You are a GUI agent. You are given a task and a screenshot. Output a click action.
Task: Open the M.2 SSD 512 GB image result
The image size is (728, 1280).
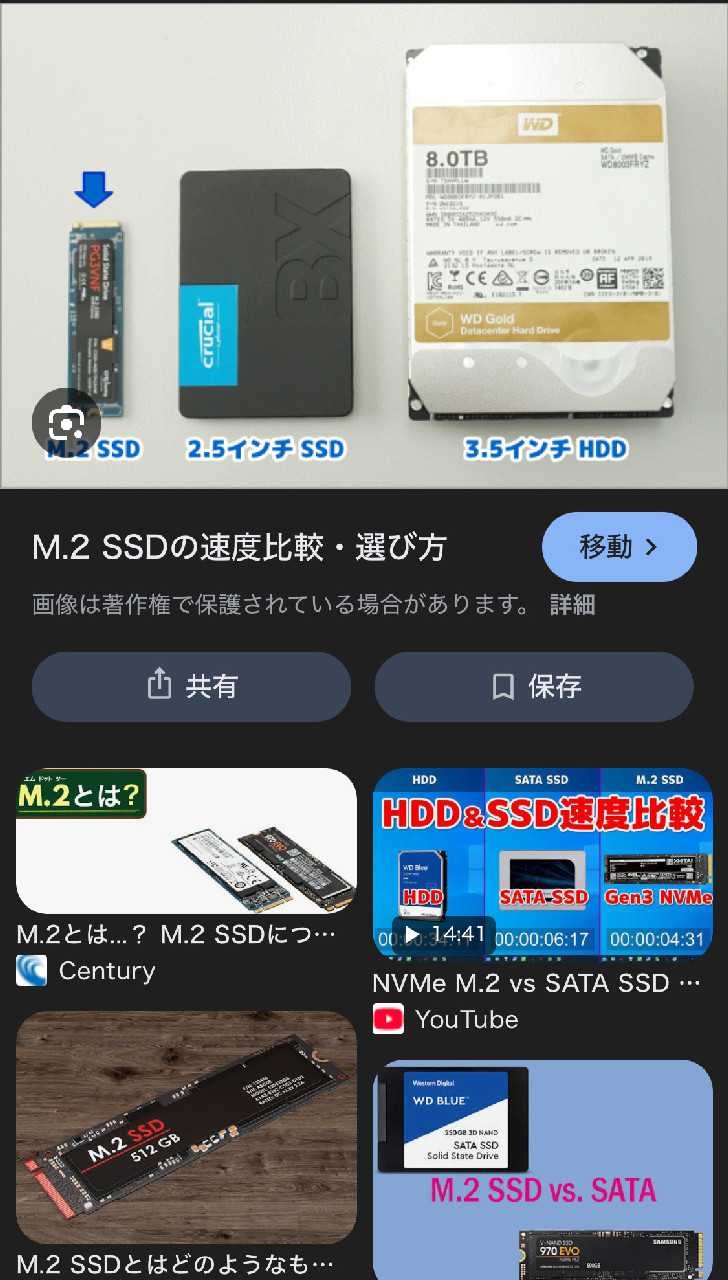186,1127
